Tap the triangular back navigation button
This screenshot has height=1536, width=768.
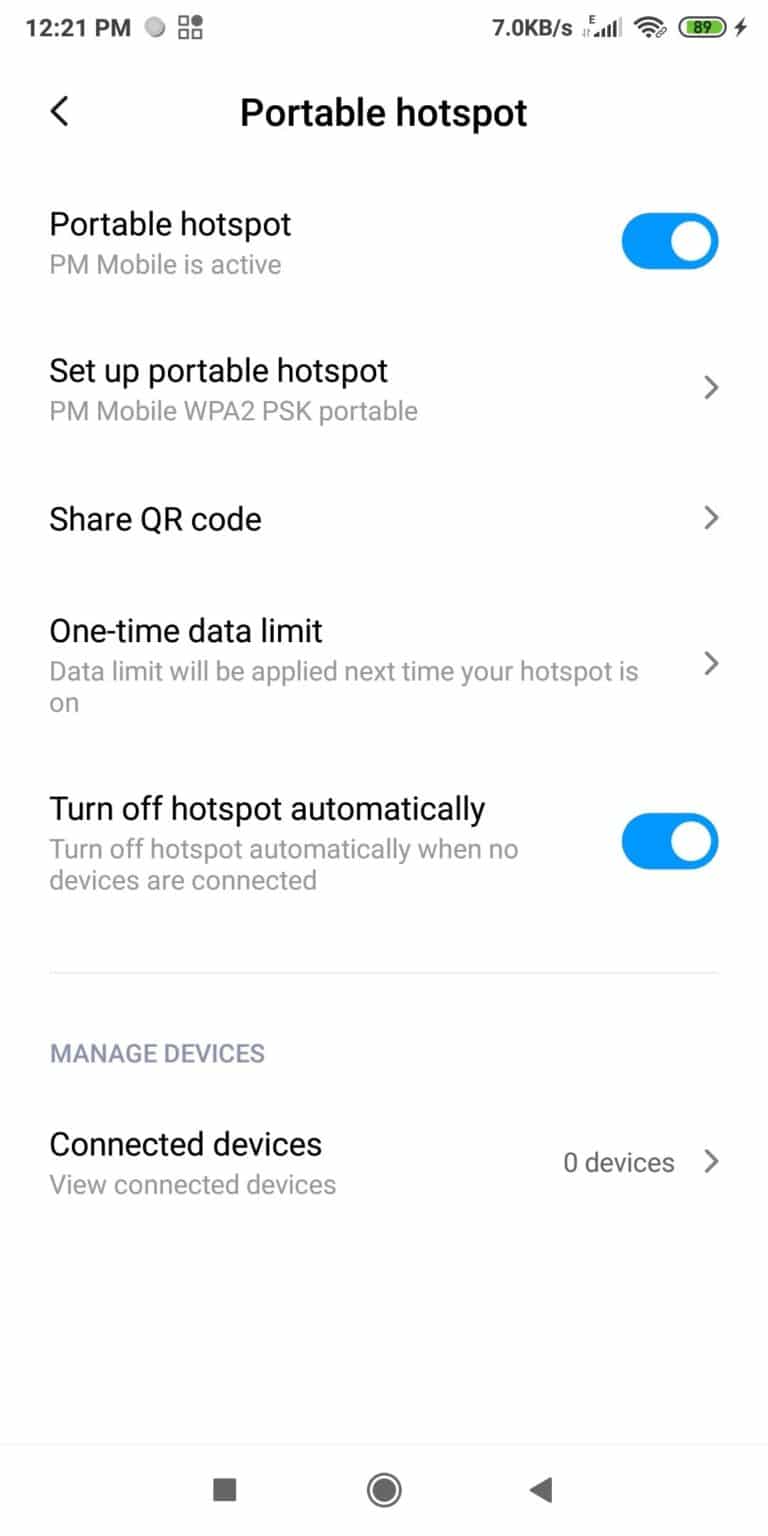click(541, 1489)
